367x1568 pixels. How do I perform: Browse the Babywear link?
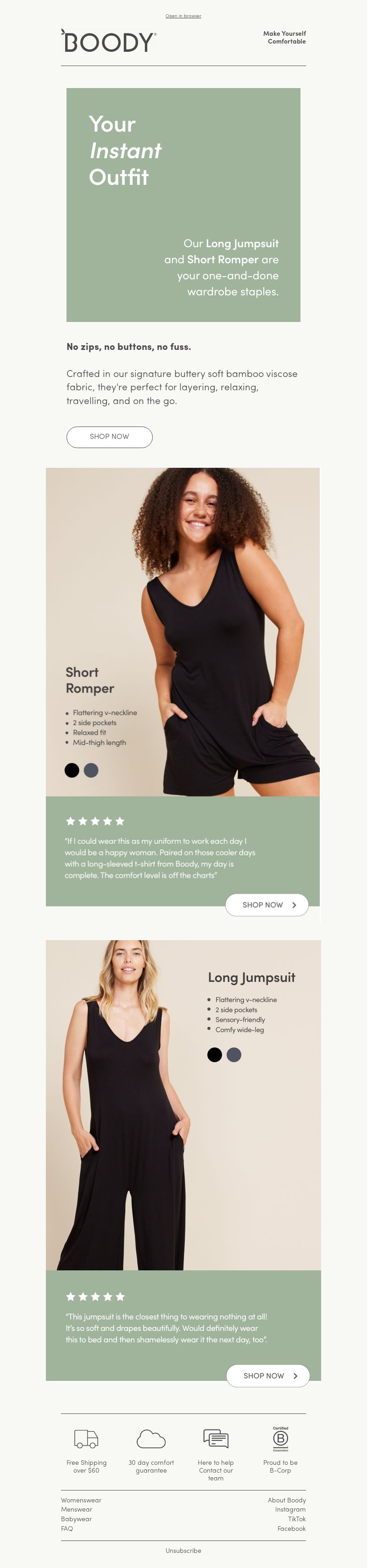[76, 1518]
